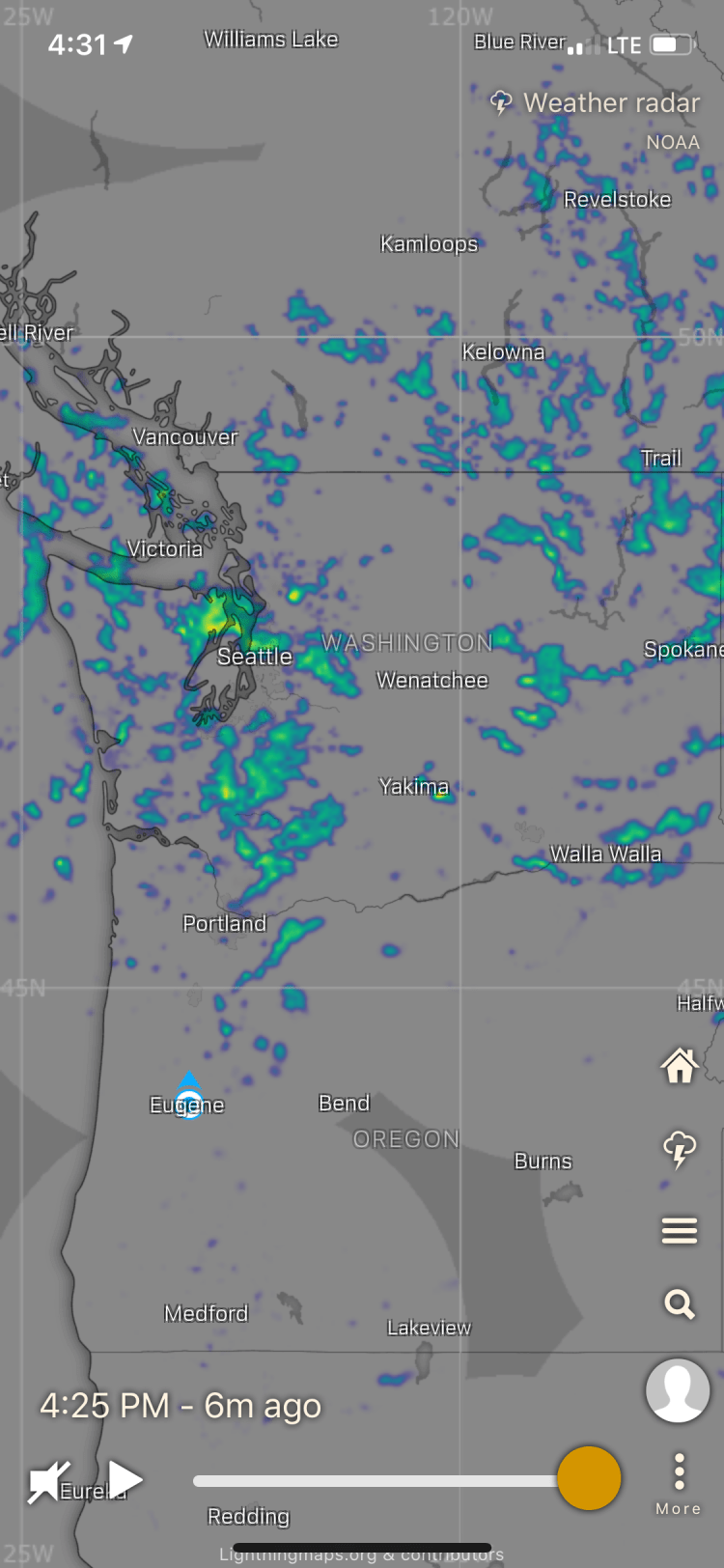Open the user profile avatar

pos(678,1390)
